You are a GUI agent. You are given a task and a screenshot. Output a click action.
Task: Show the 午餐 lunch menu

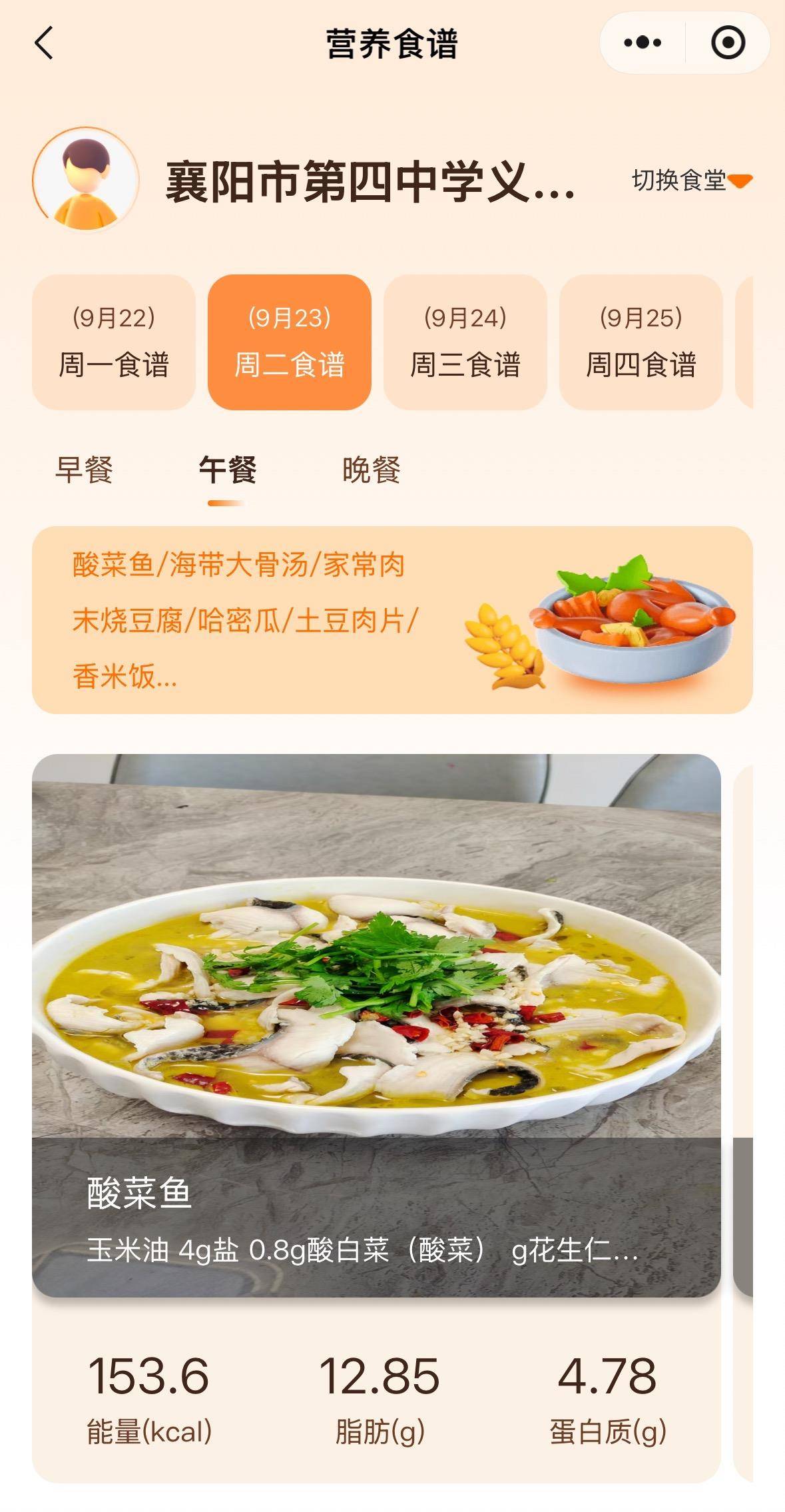[227, 470]
